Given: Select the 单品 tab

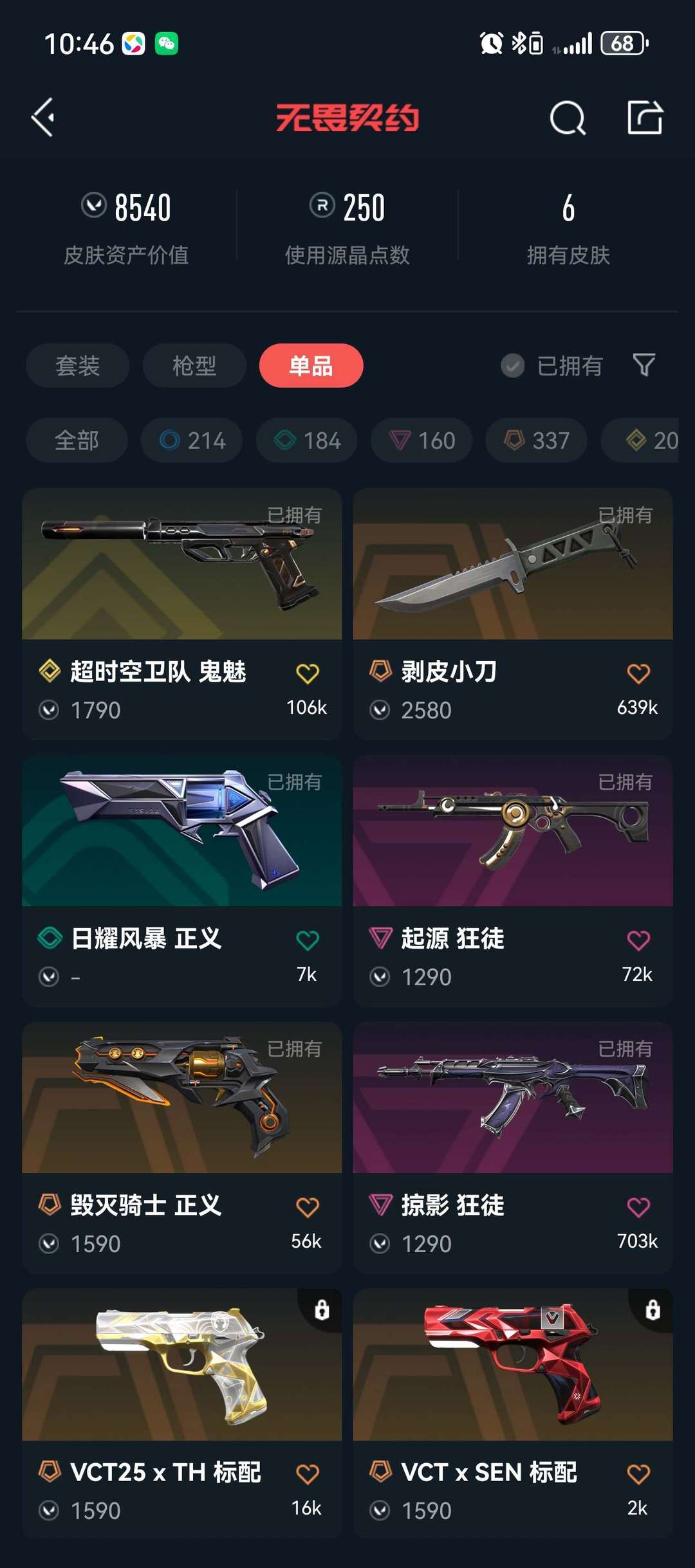Looking at the screenshot, I should point(311,365).
